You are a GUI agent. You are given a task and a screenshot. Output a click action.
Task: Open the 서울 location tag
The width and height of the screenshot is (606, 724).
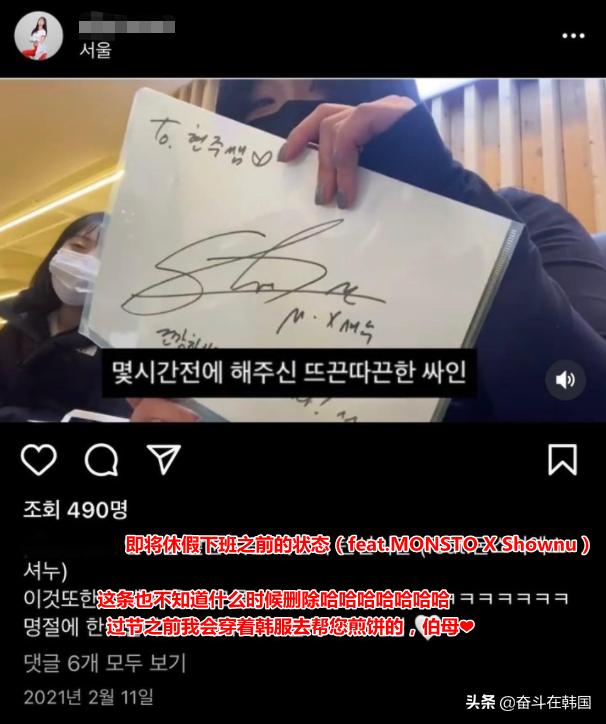95,48
